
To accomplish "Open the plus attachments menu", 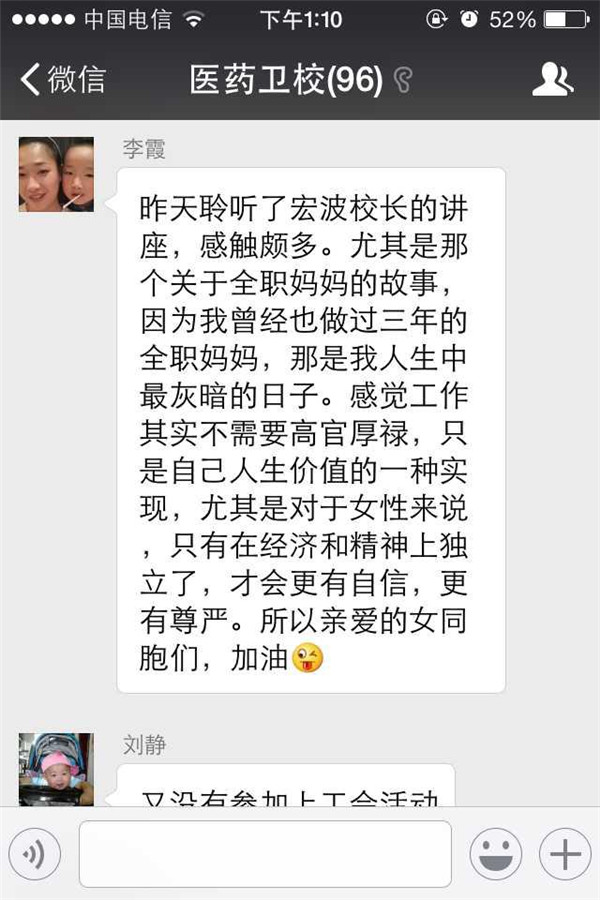I will tap(565, 854).
